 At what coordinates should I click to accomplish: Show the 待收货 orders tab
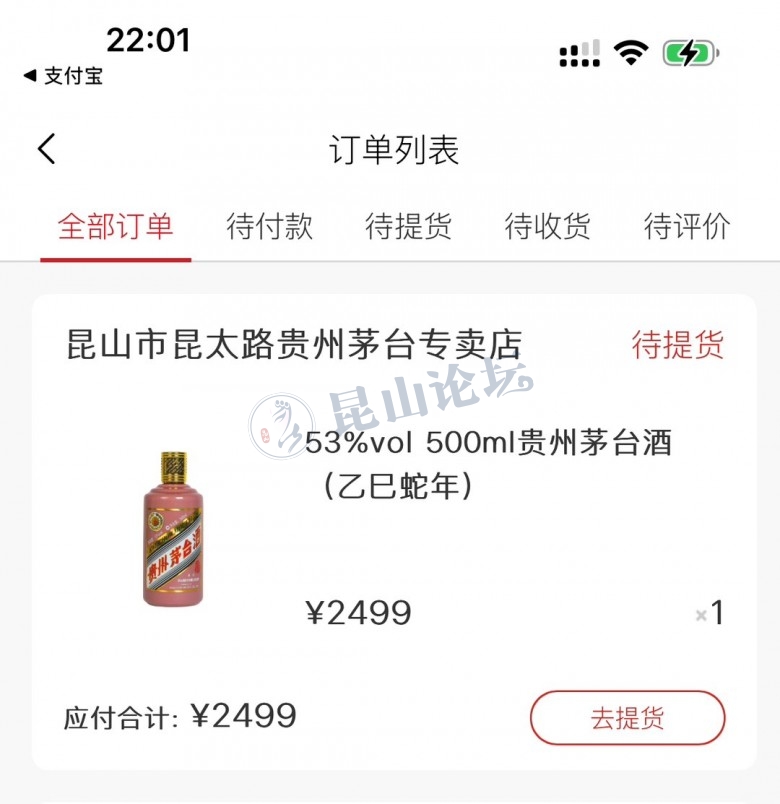coord(547,226)
